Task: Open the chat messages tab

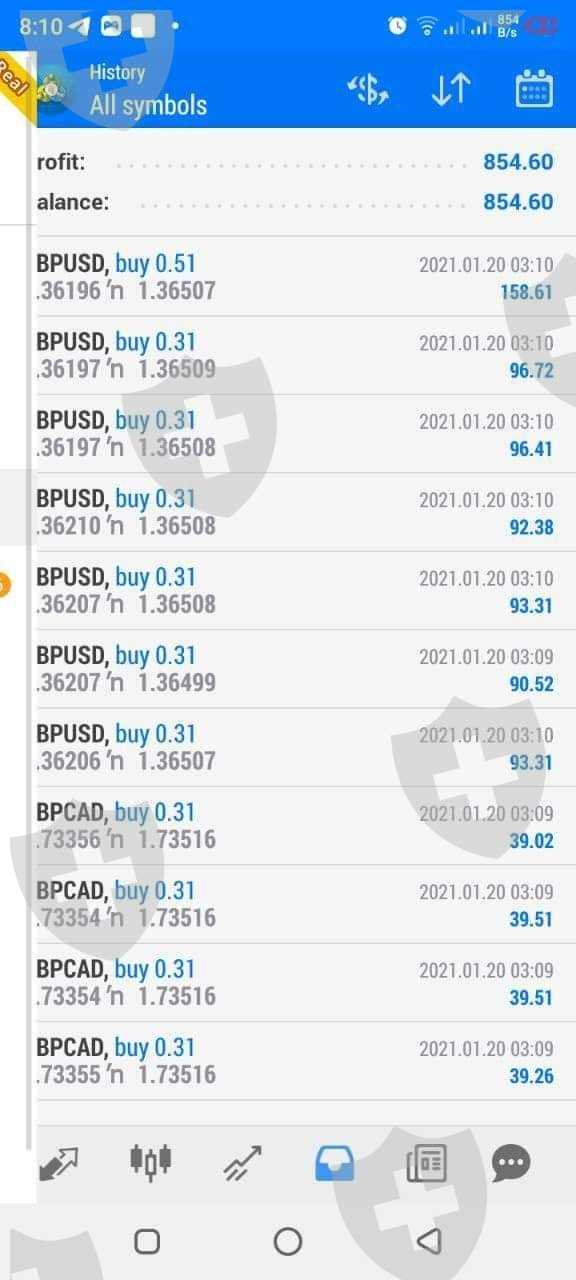Action: pos(511,1163)
